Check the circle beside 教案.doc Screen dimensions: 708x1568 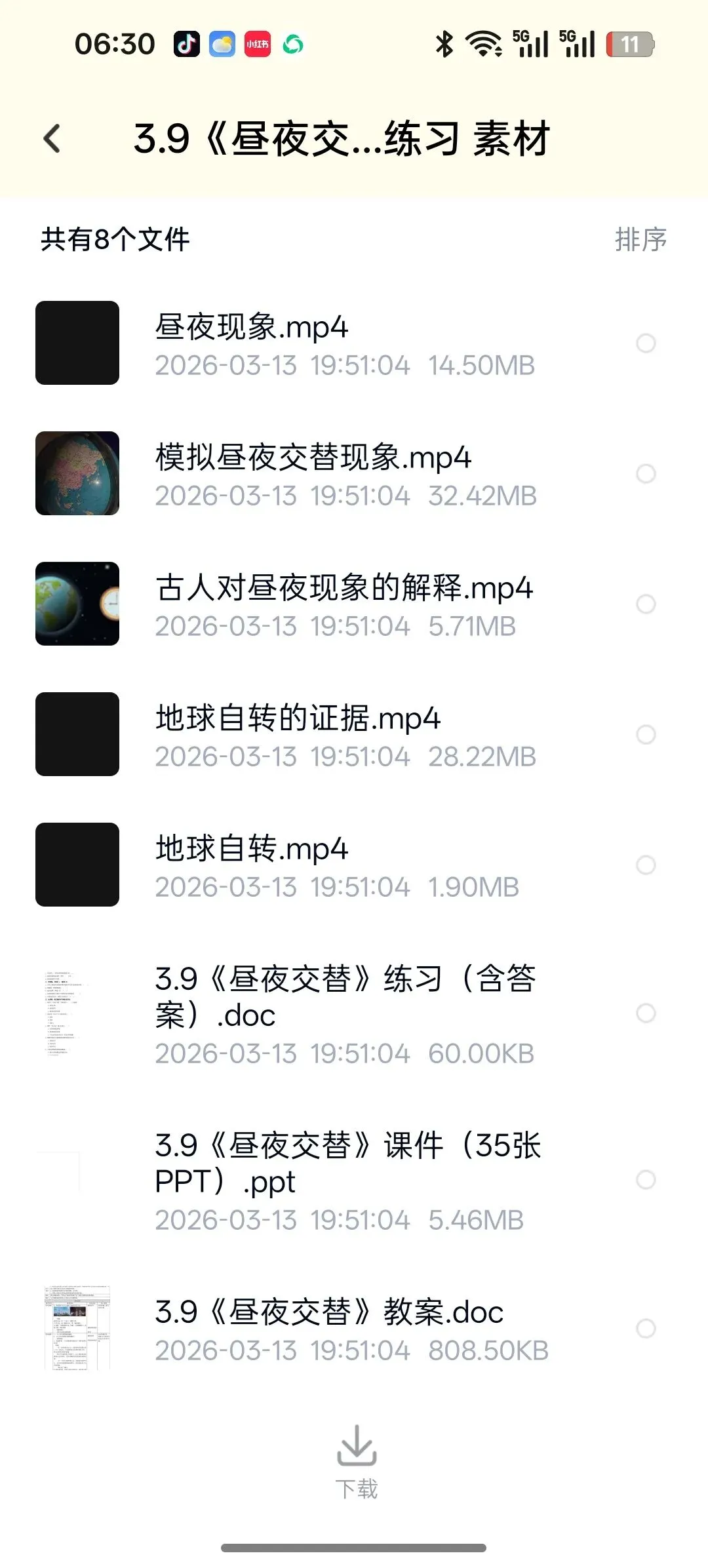(x=646, y=1328)
